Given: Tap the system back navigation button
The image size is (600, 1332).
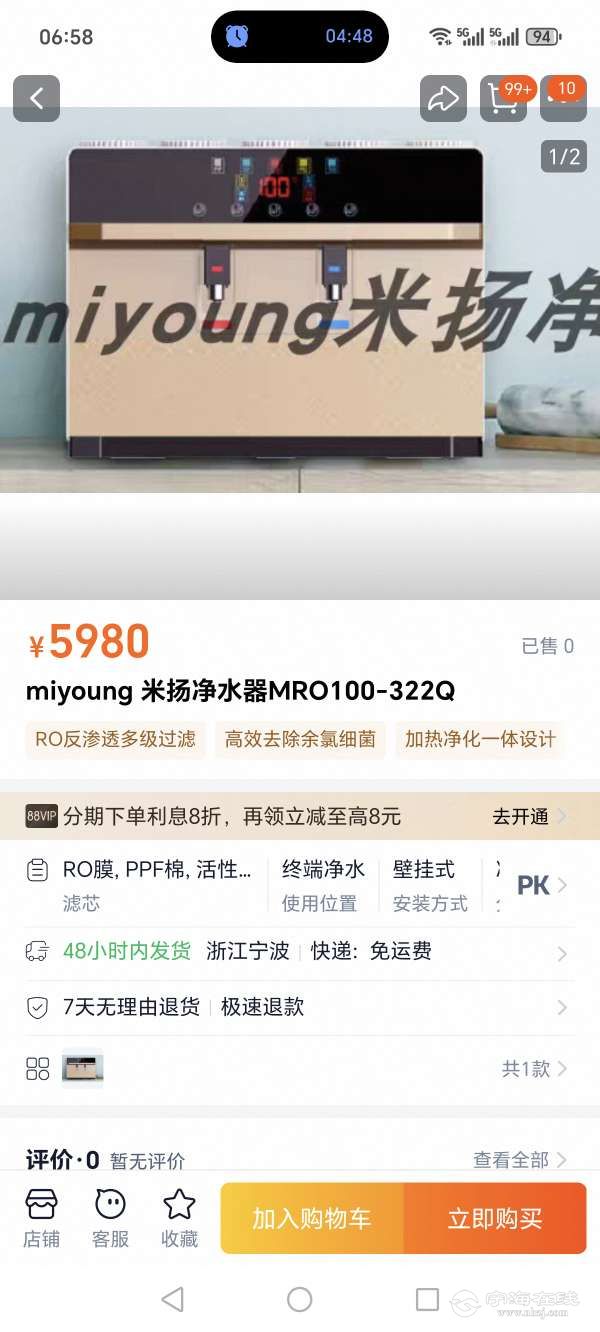Looking at the screenshot, I should tap(172, 1299).
